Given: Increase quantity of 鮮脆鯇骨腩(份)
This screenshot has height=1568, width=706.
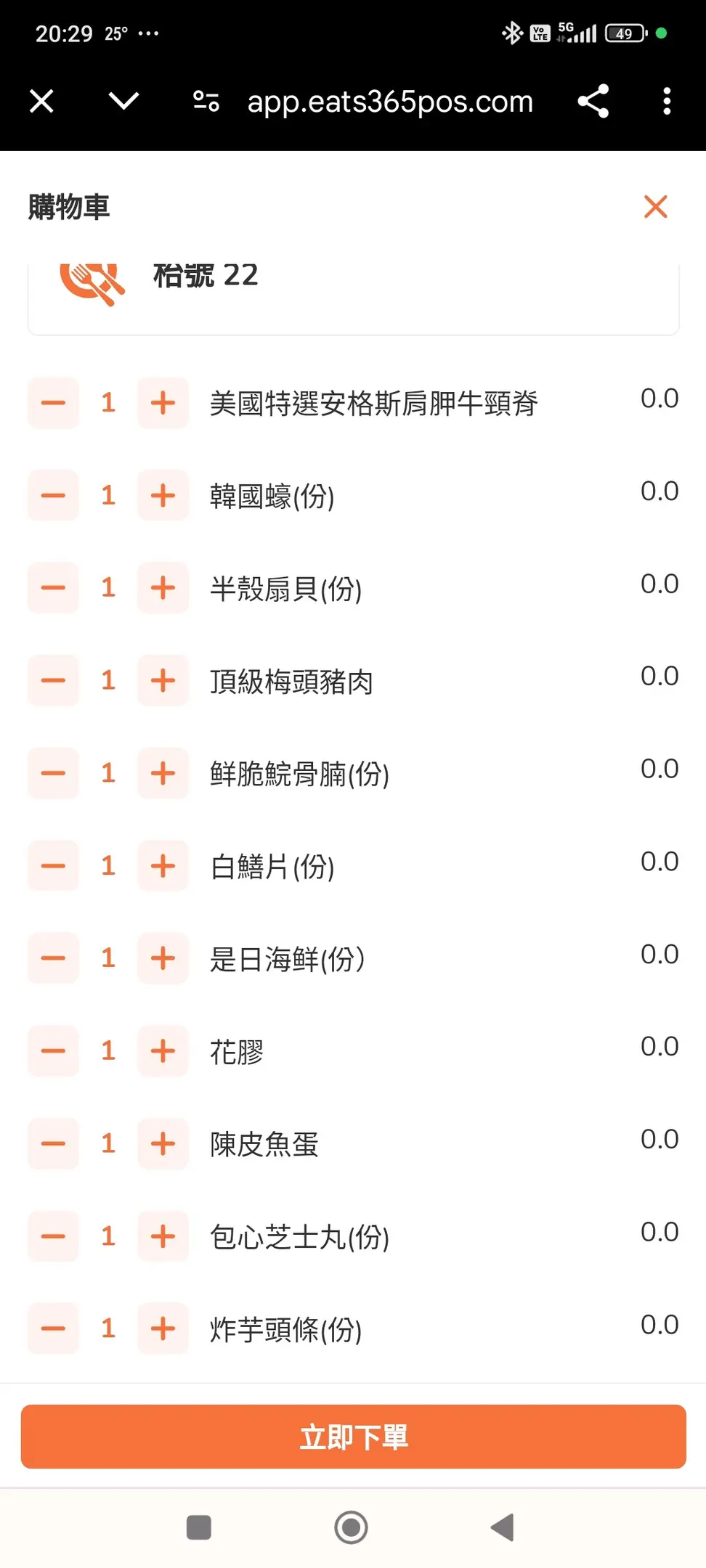Looking at the screenshot, I should coord(163,773).
